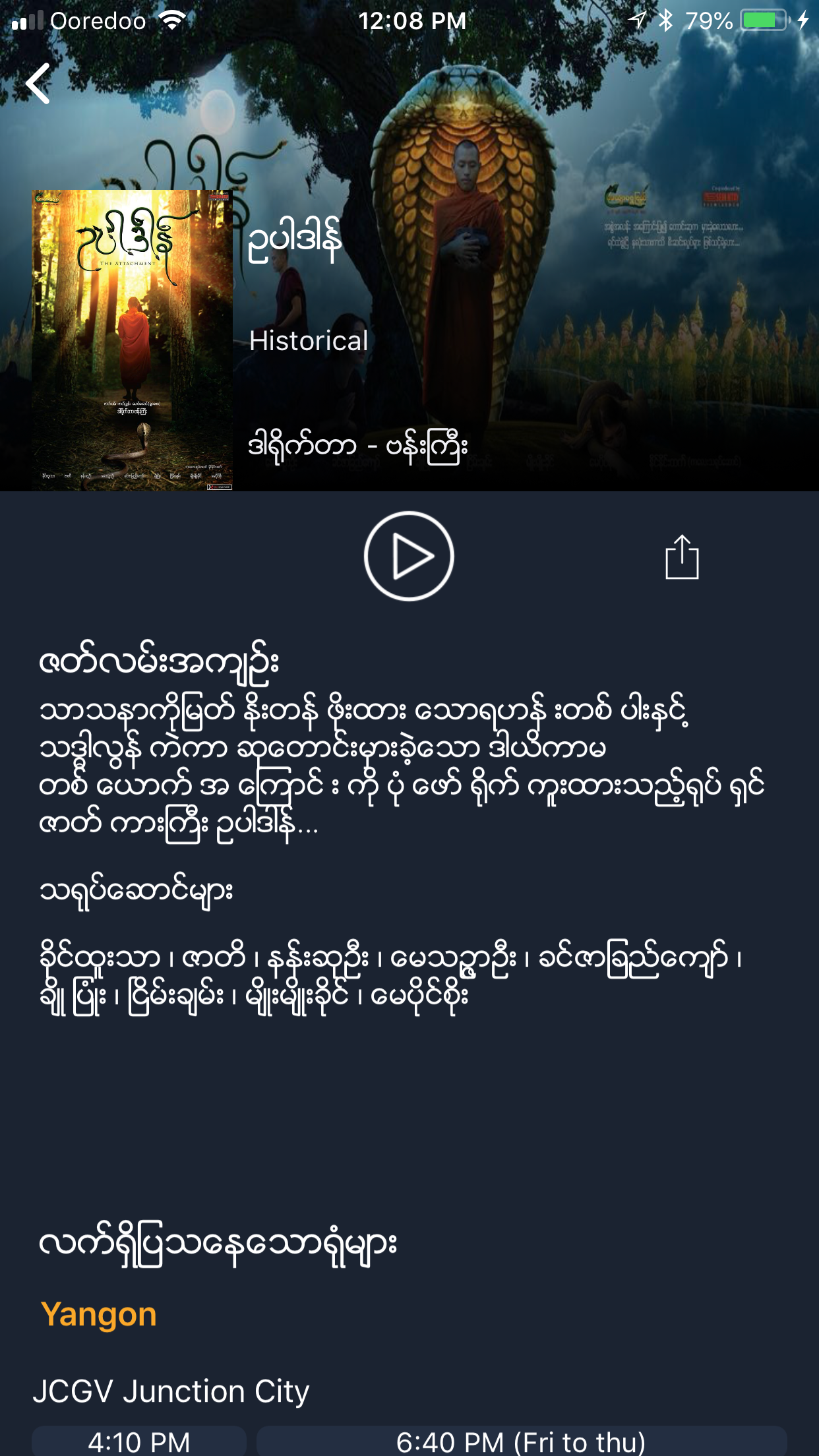The image size is (819, 1456).
Task: Play the movie trailer
Action: [x=409, y=556]
